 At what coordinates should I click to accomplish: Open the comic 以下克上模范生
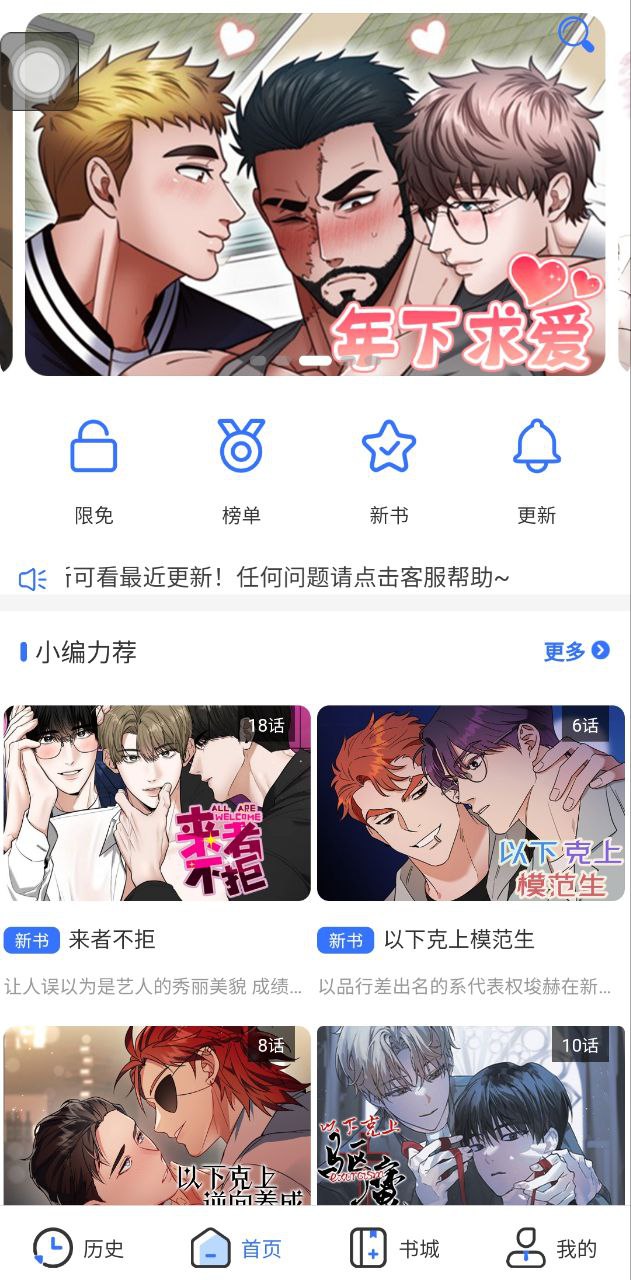471,803
